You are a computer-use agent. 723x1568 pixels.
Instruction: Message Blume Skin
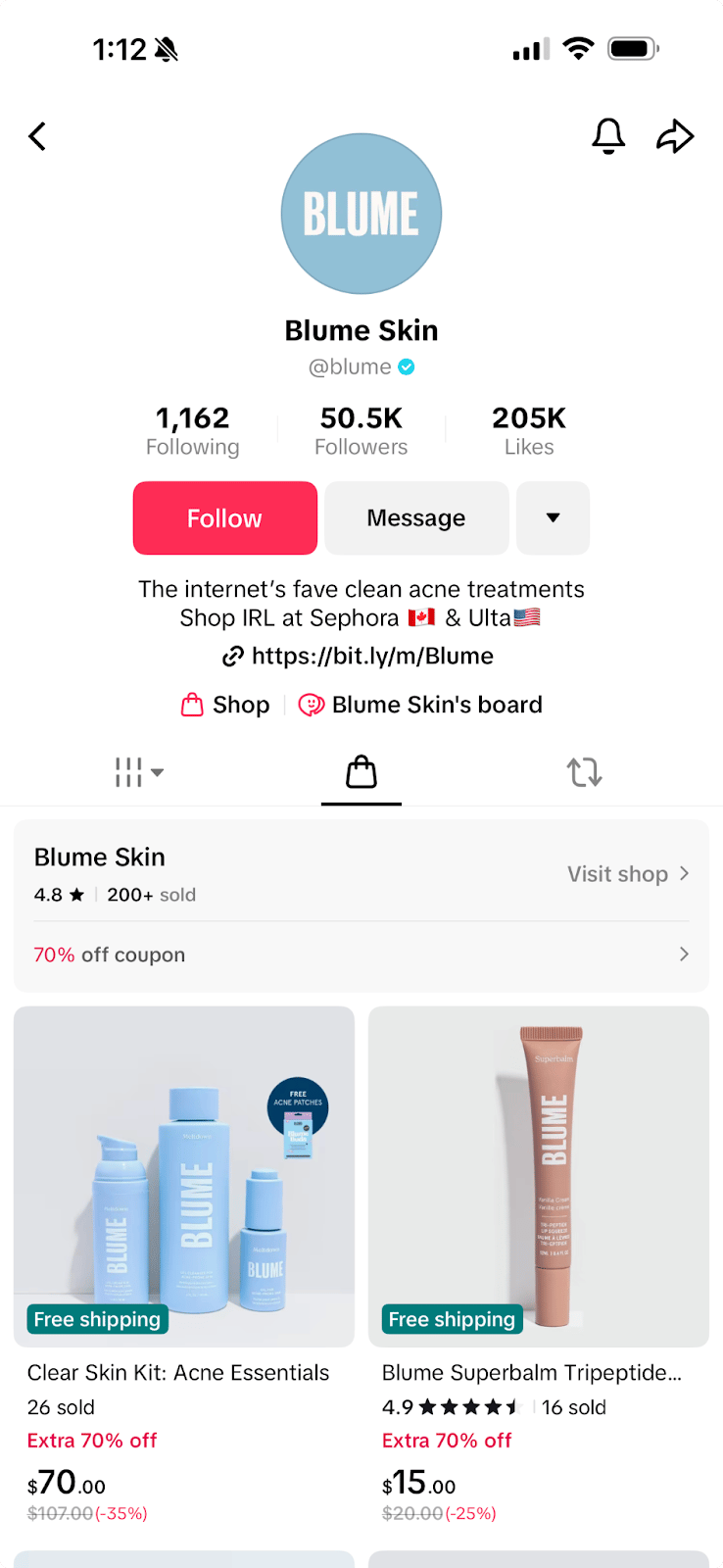[x=416, y=517]
